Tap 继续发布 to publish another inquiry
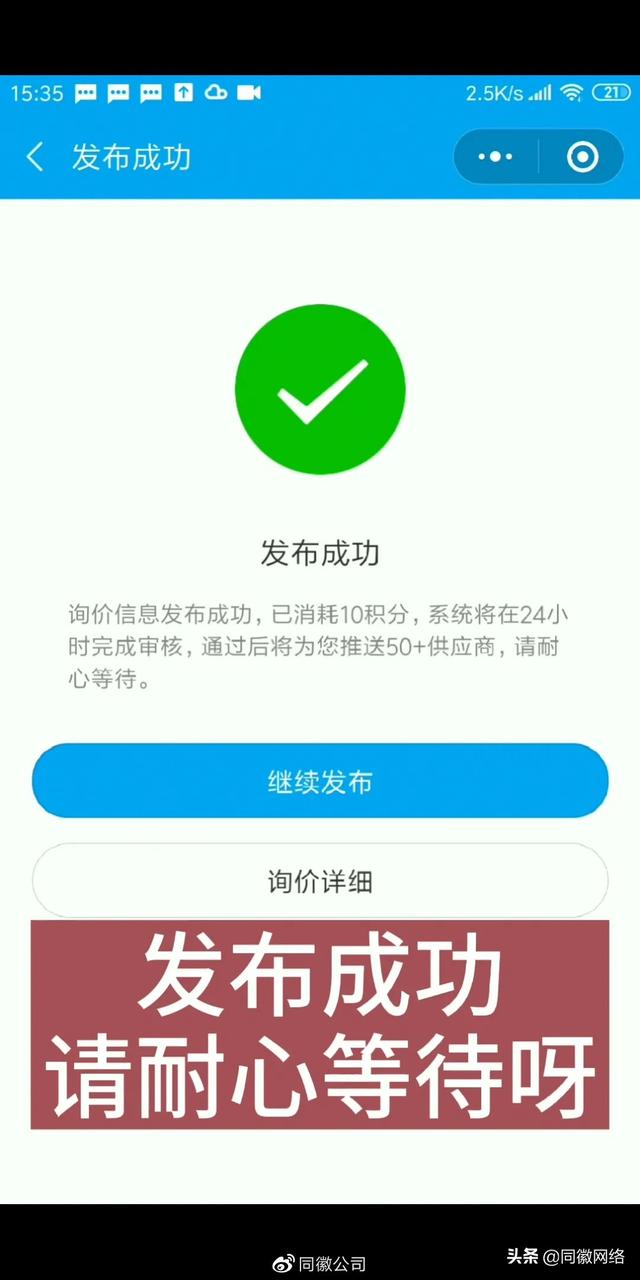Screen dimensions: 640x1280 [320, 781]
